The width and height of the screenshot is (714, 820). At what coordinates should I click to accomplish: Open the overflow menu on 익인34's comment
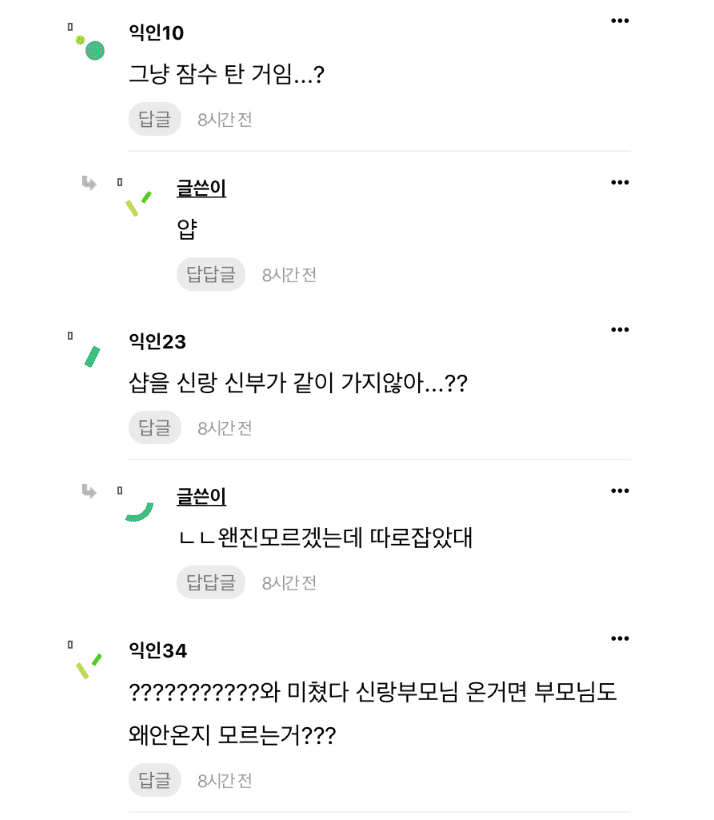[620, 638]
